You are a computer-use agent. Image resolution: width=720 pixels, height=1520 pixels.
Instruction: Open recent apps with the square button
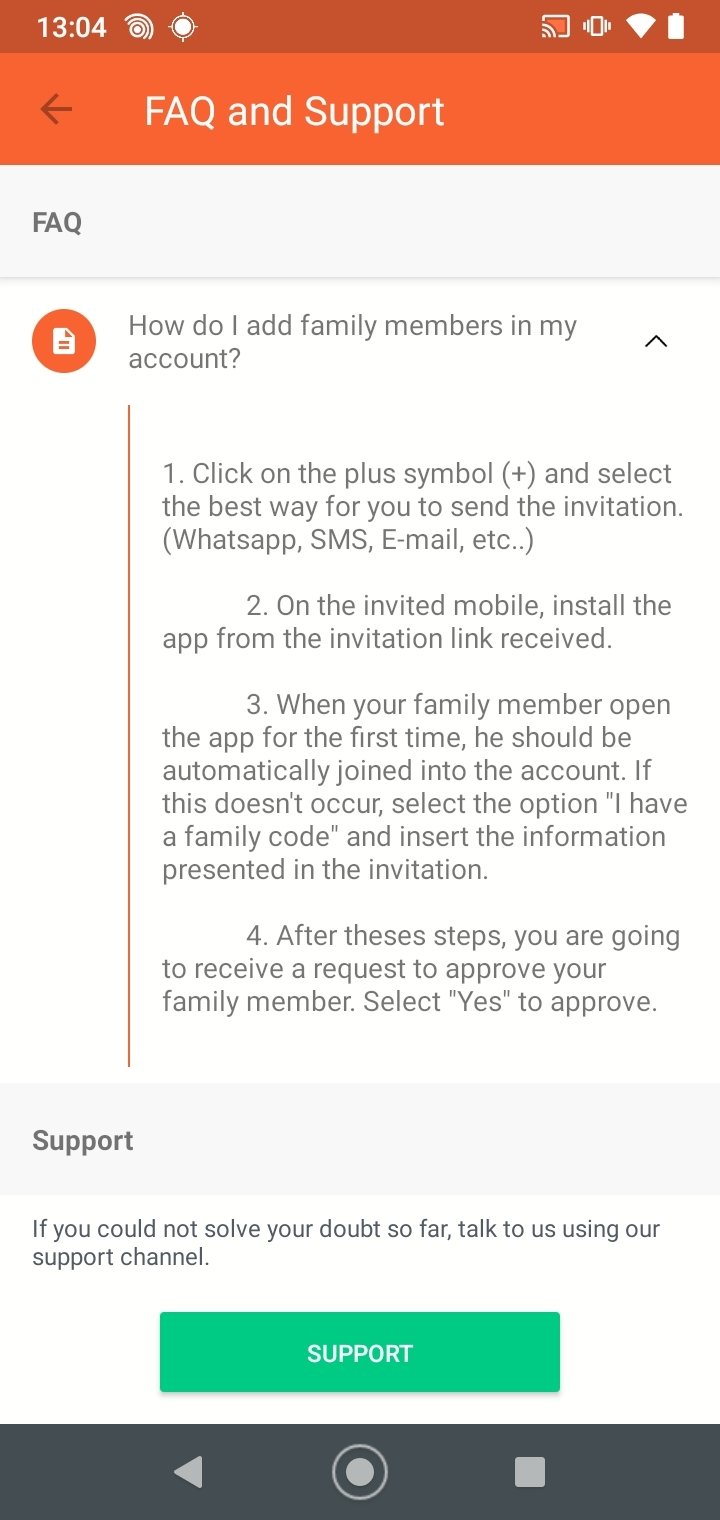pyautogui.click(x=530, y=1472)
